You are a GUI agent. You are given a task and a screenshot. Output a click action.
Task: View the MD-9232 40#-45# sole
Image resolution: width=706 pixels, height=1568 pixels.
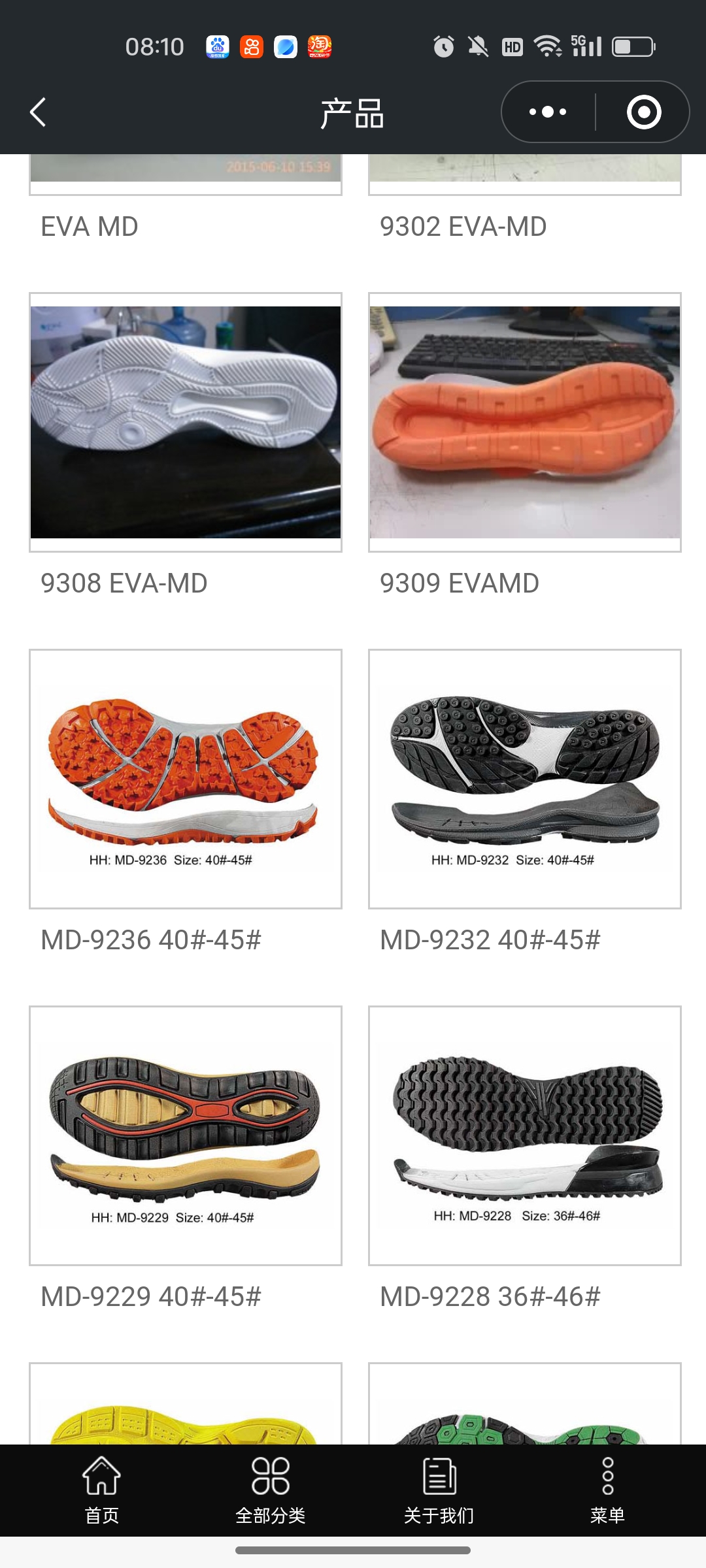[x=525, y=779]
